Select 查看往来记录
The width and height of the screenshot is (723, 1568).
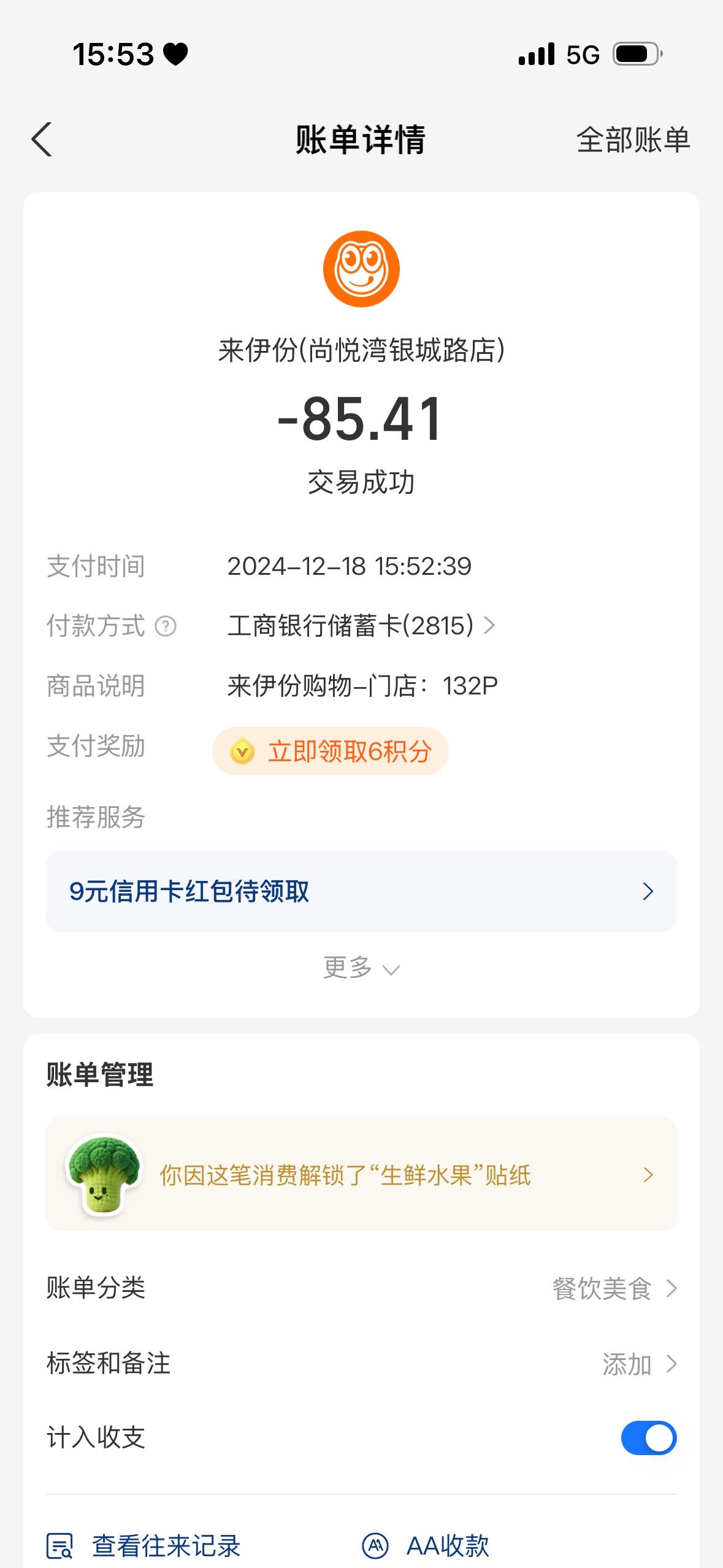pos(143,1545)
